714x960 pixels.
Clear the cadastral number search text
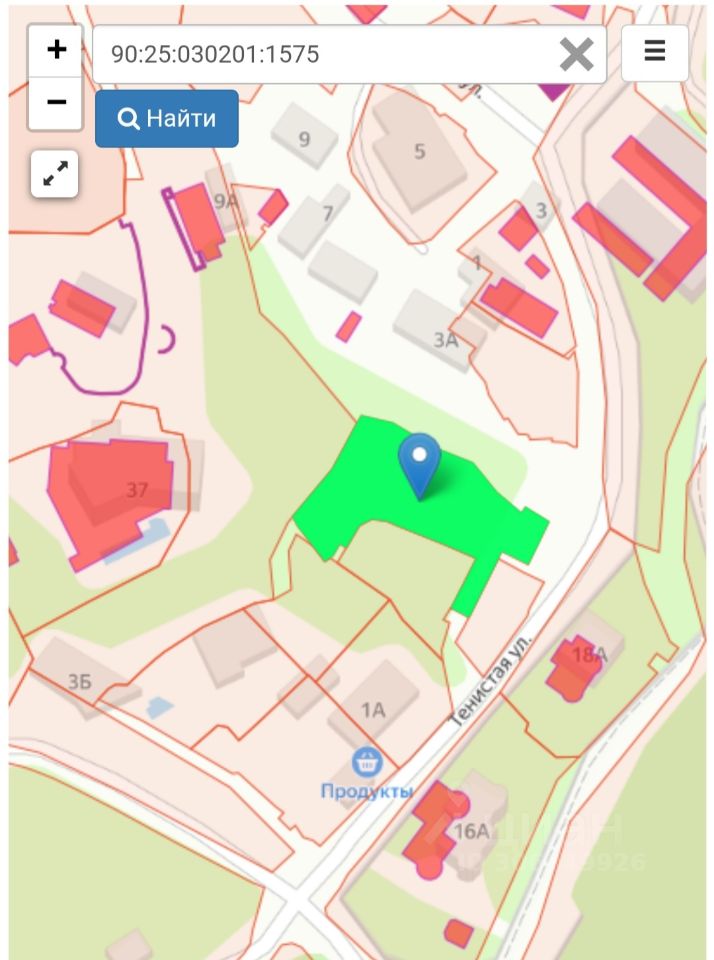point(576,54)
